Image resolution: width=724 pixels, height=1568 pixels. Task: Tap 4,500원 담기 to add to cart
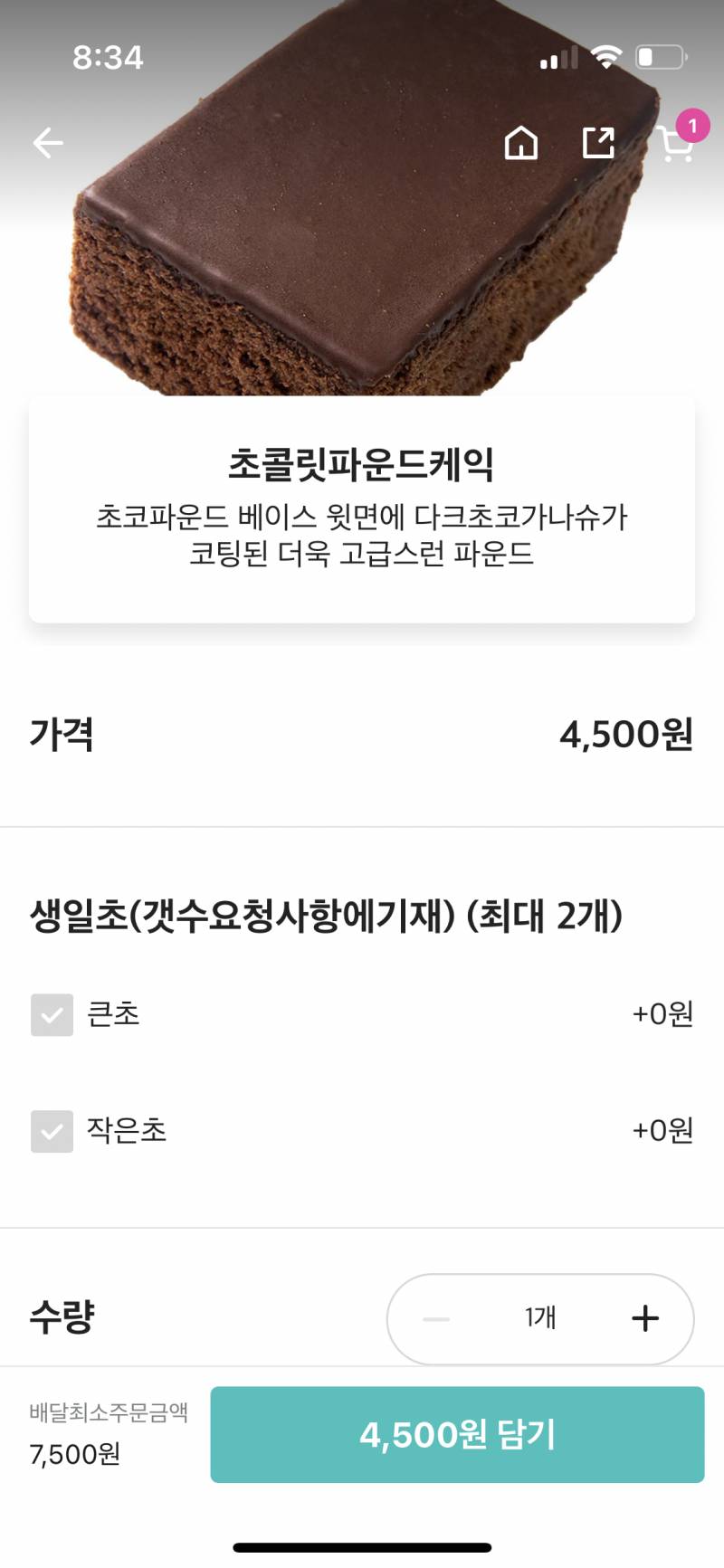(457, 1434)
